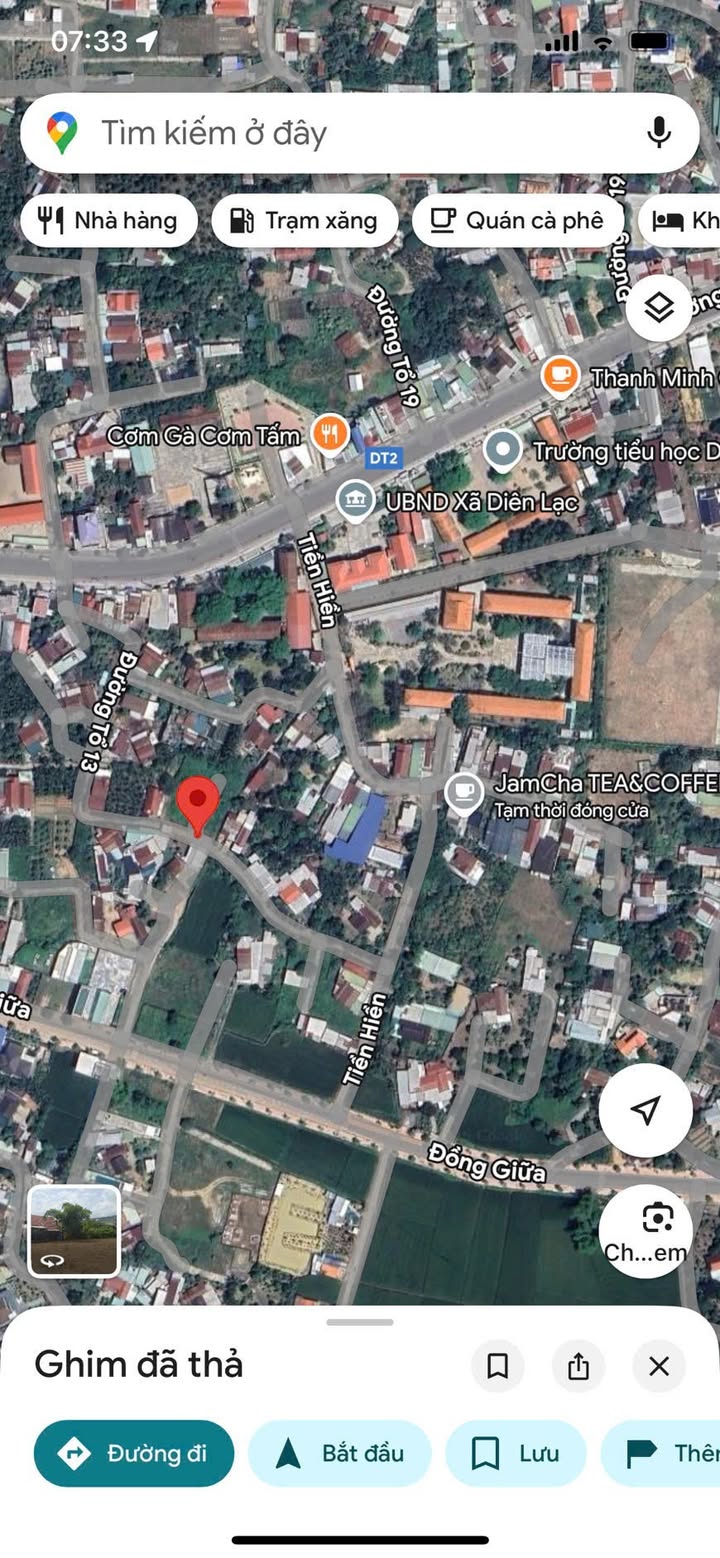Save the place with "Lưu"
This screenshot has height=1558, width=720.
[x=516, y=1453]
